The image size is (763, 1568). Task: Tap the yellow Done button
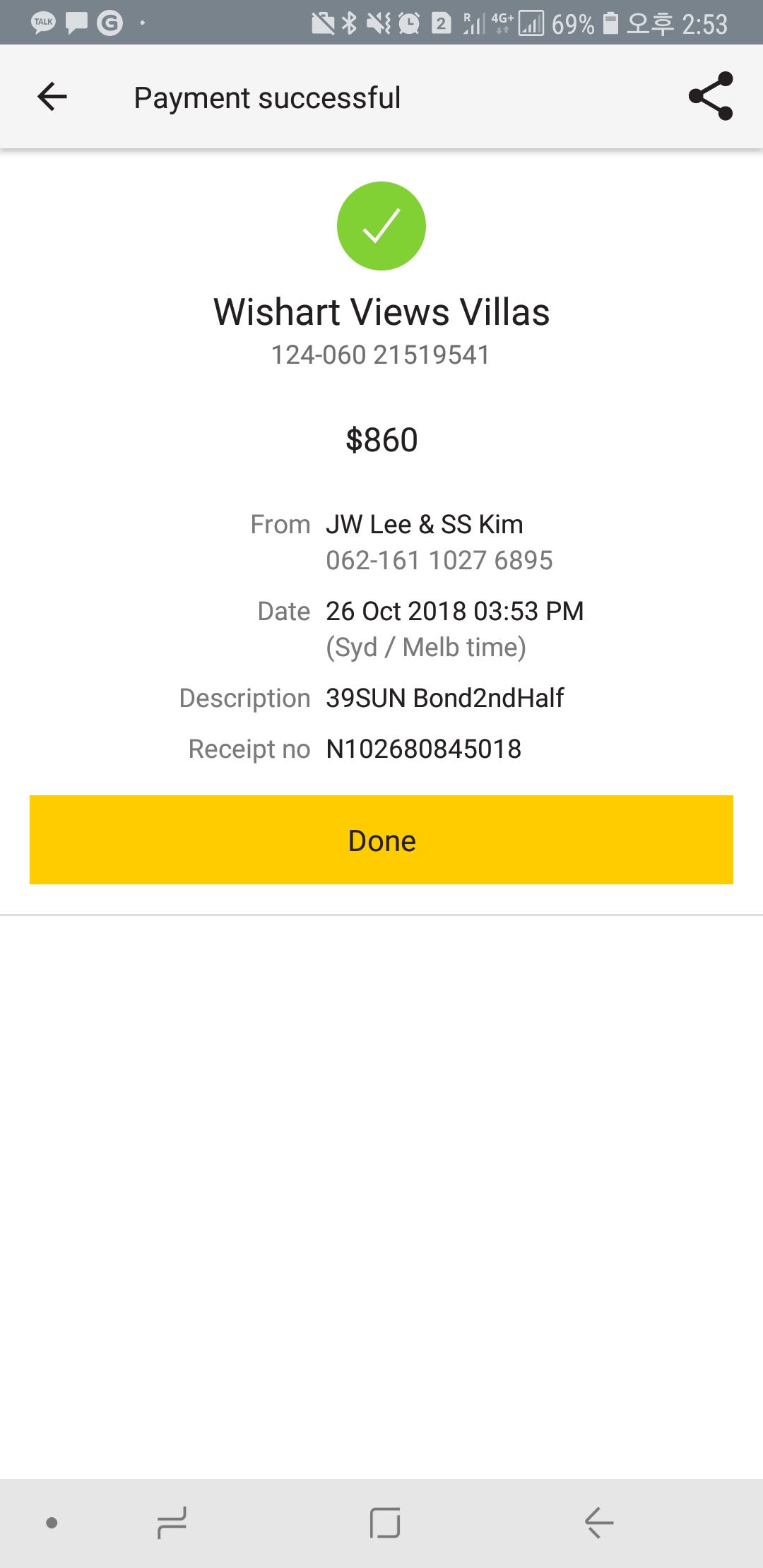click(381, 840)
